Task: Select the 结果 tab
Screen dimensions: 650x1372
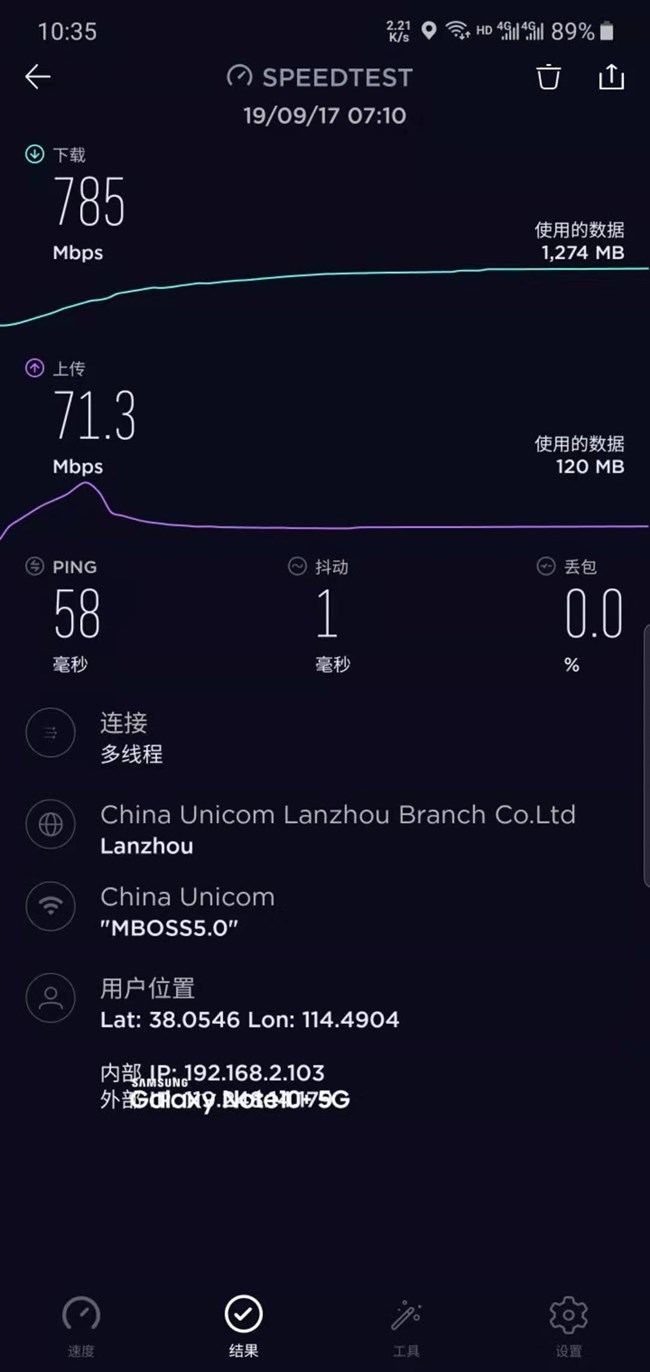Action: [x=244, y=1327]
